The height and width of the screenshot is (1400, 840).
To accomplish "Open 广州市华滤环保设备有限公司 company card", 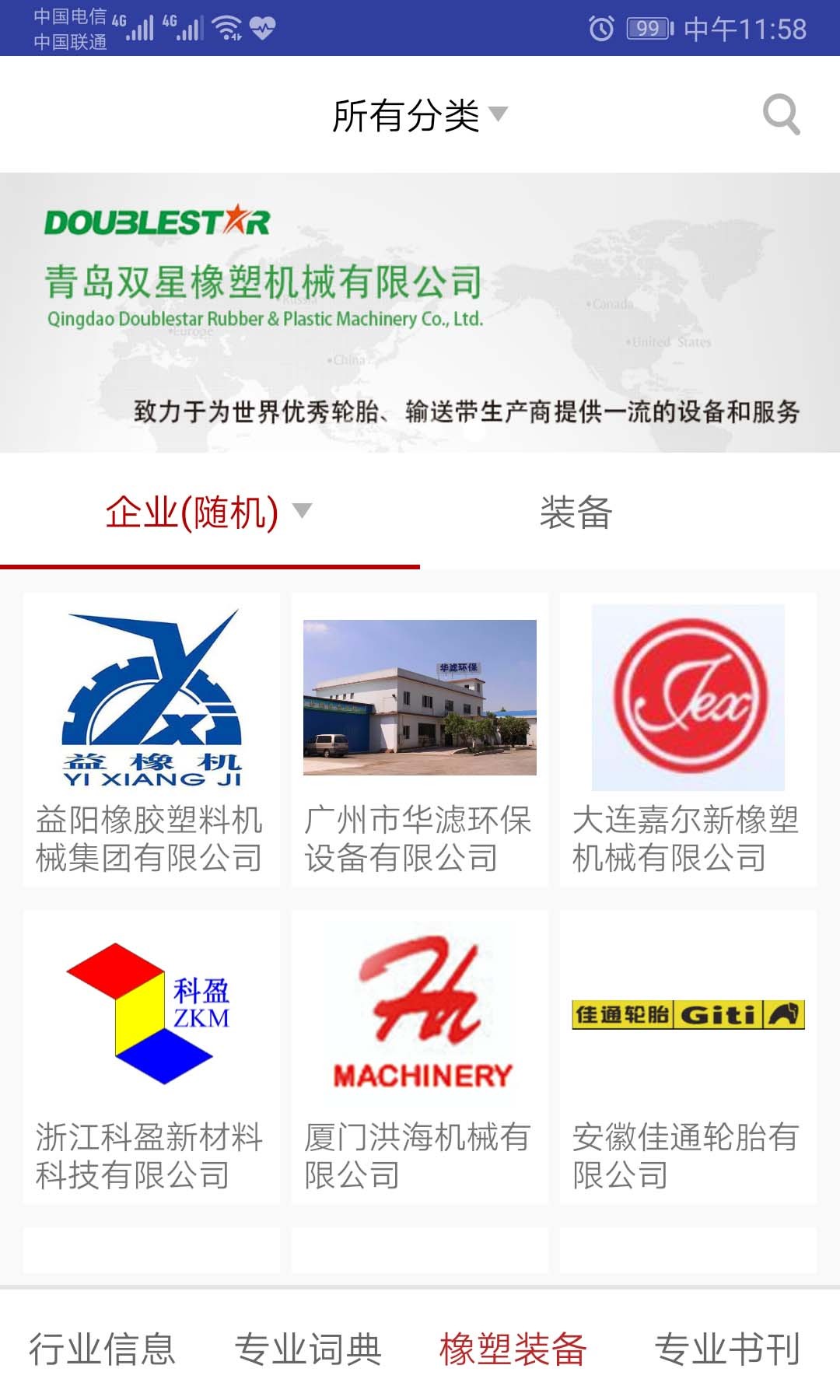I will [x=420, y=739].
